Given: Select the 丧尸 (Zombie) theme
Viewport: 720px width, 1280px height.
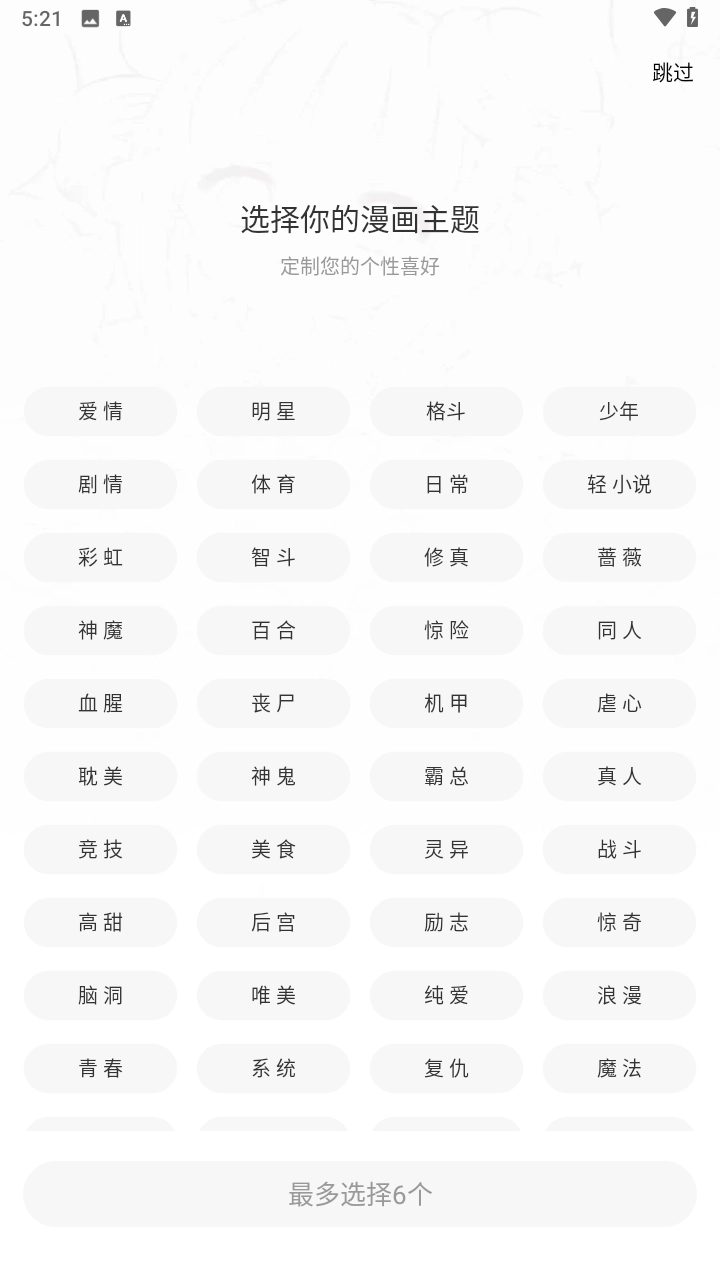Looking at the screenshot, I should click(273, 703).
